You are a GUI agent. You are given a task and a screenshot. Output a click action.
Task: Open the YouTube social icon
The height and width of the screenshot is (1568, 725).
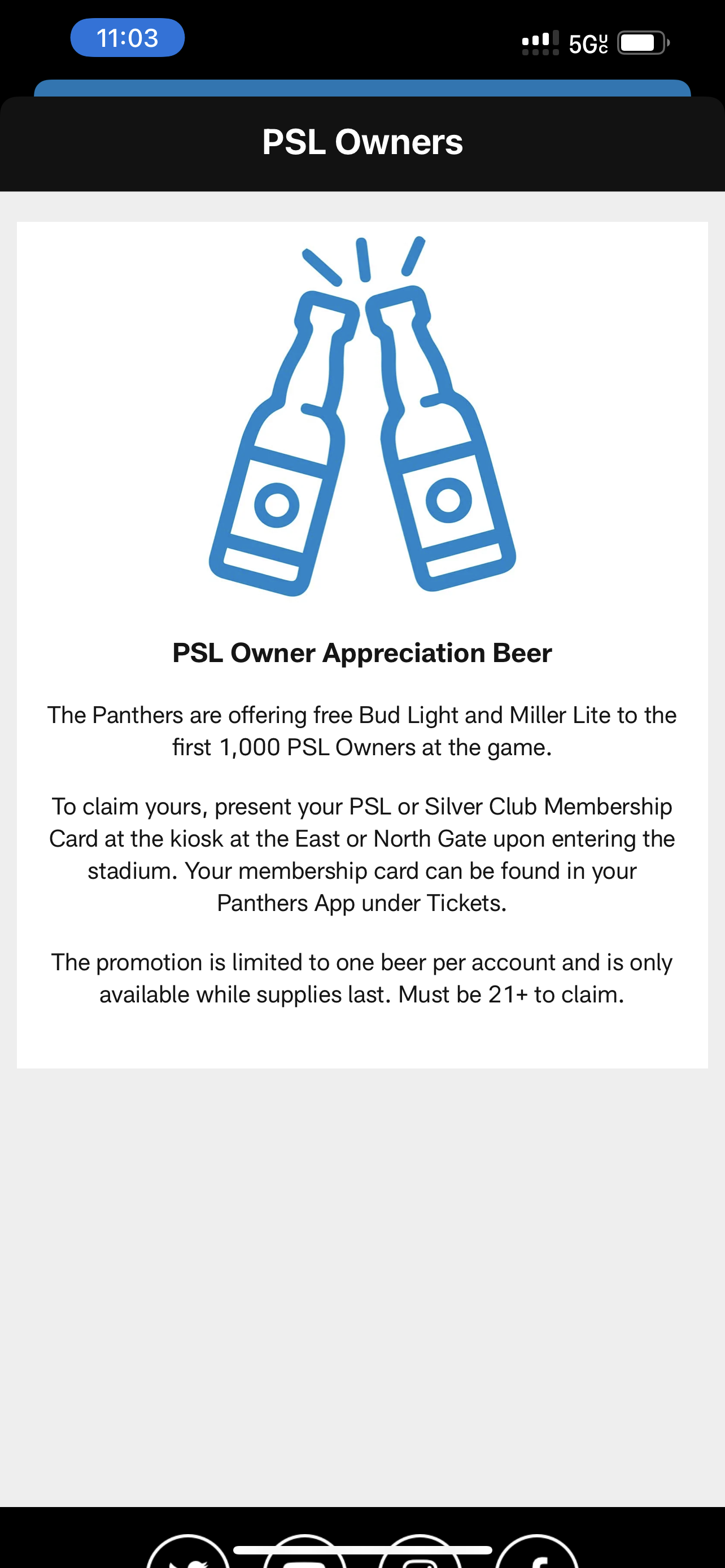click(x=304, y=1552)
